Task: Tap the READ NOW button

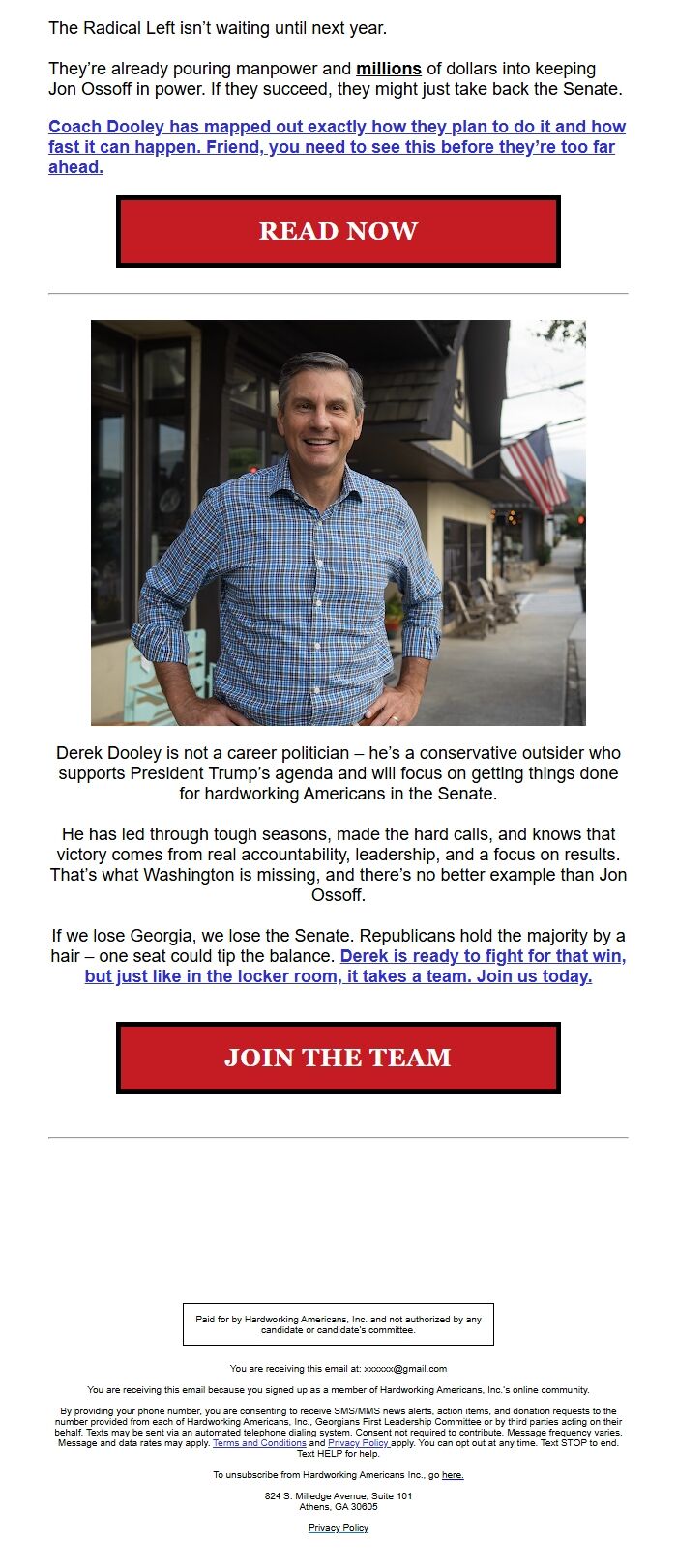Action: pyautogui.click(x=338, y=231)
